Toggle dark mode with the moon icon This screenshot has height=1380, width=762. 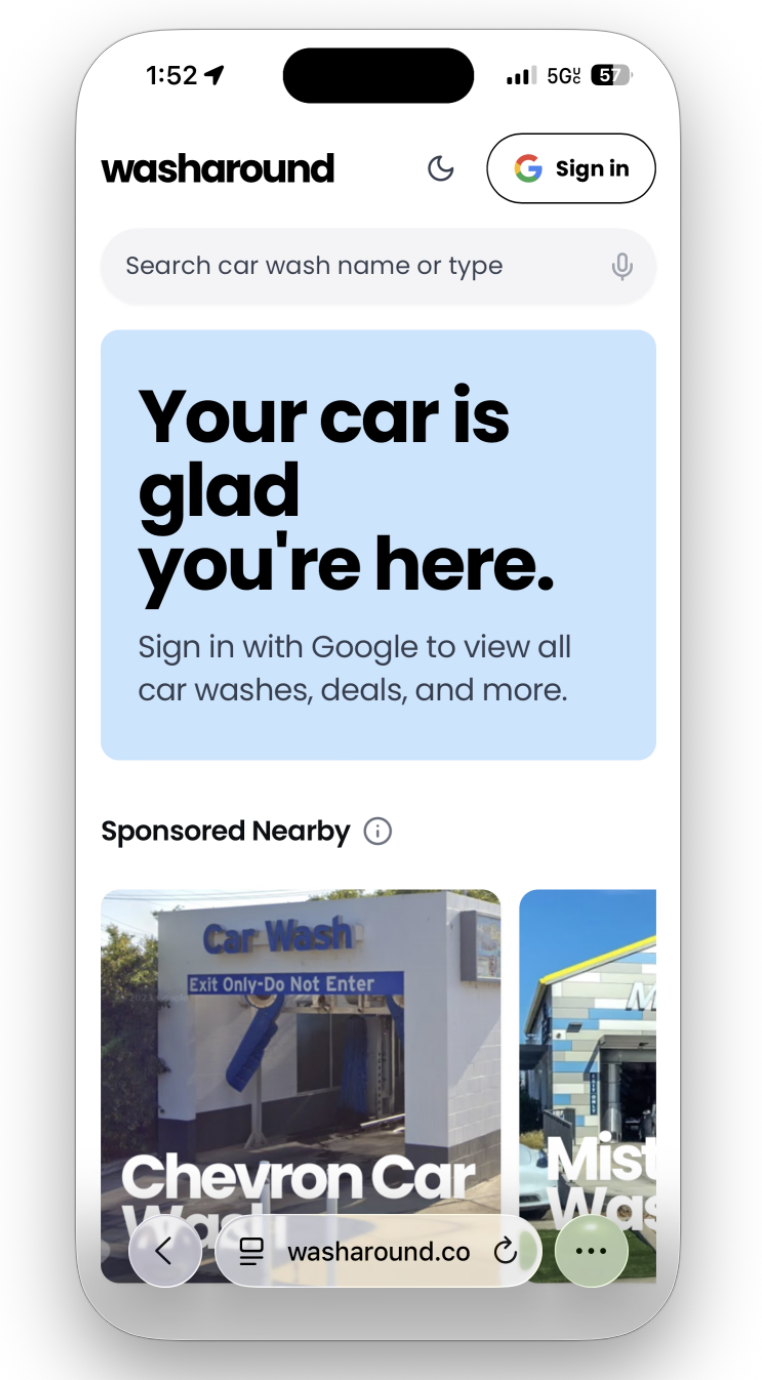click(441, 168)
